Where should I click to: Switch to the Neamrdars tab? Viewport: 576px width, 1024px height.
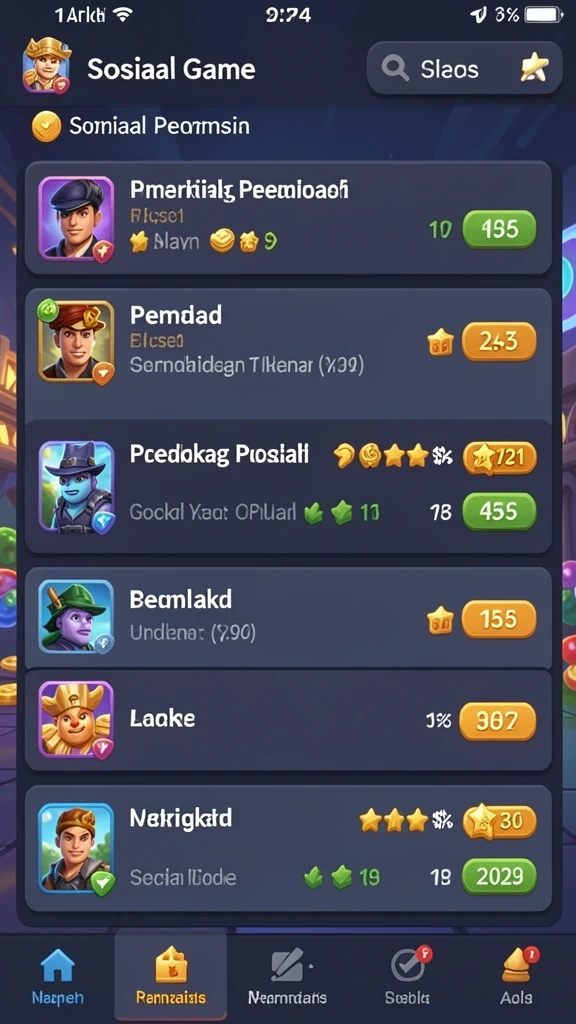[287, 976]
